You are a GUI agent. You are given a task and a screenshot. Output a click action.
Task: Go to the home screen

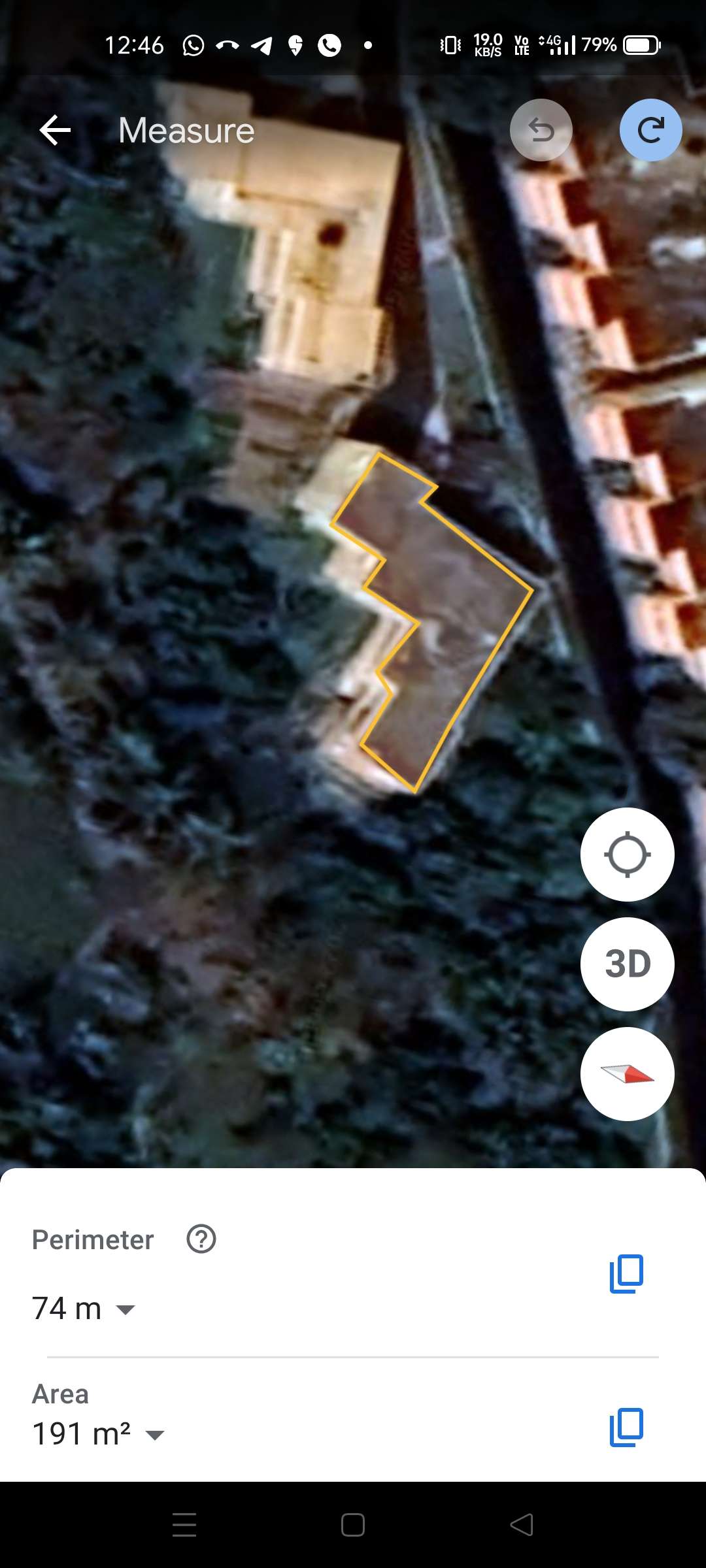[x=353, y=1525]
